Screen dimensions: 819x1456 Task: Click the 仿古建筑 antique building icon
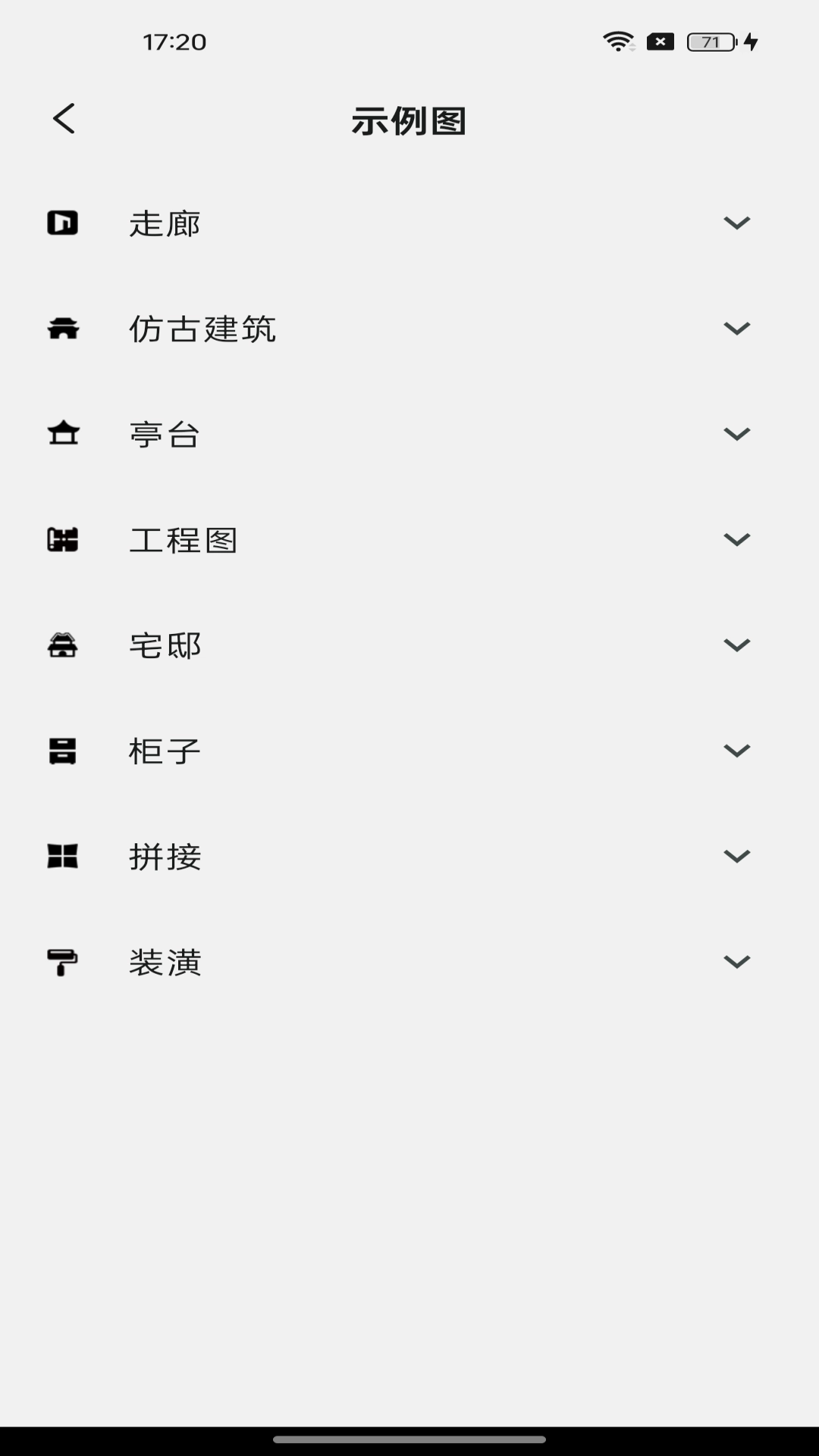coord(64,328)
